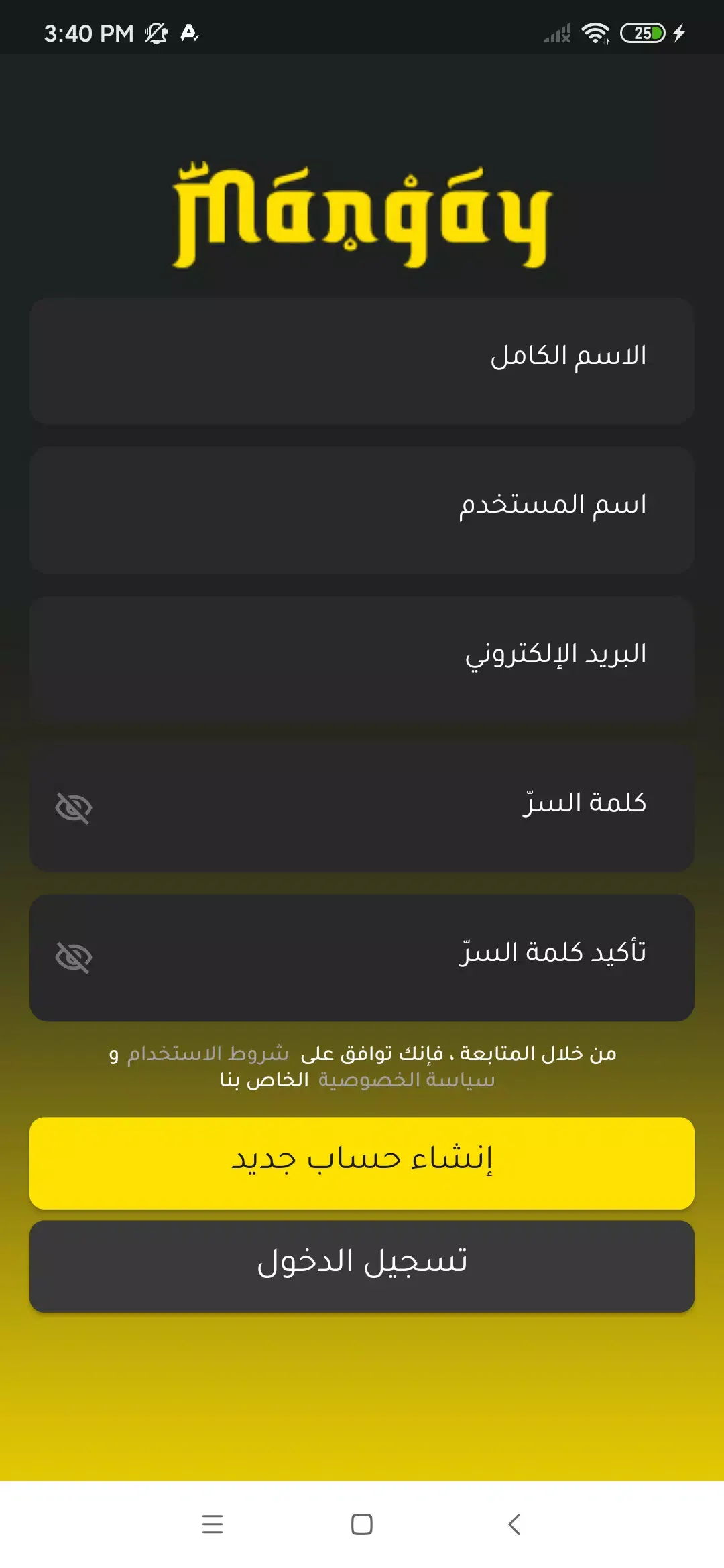Show the password in كلمة السرّ field

[x=74, y=808]
